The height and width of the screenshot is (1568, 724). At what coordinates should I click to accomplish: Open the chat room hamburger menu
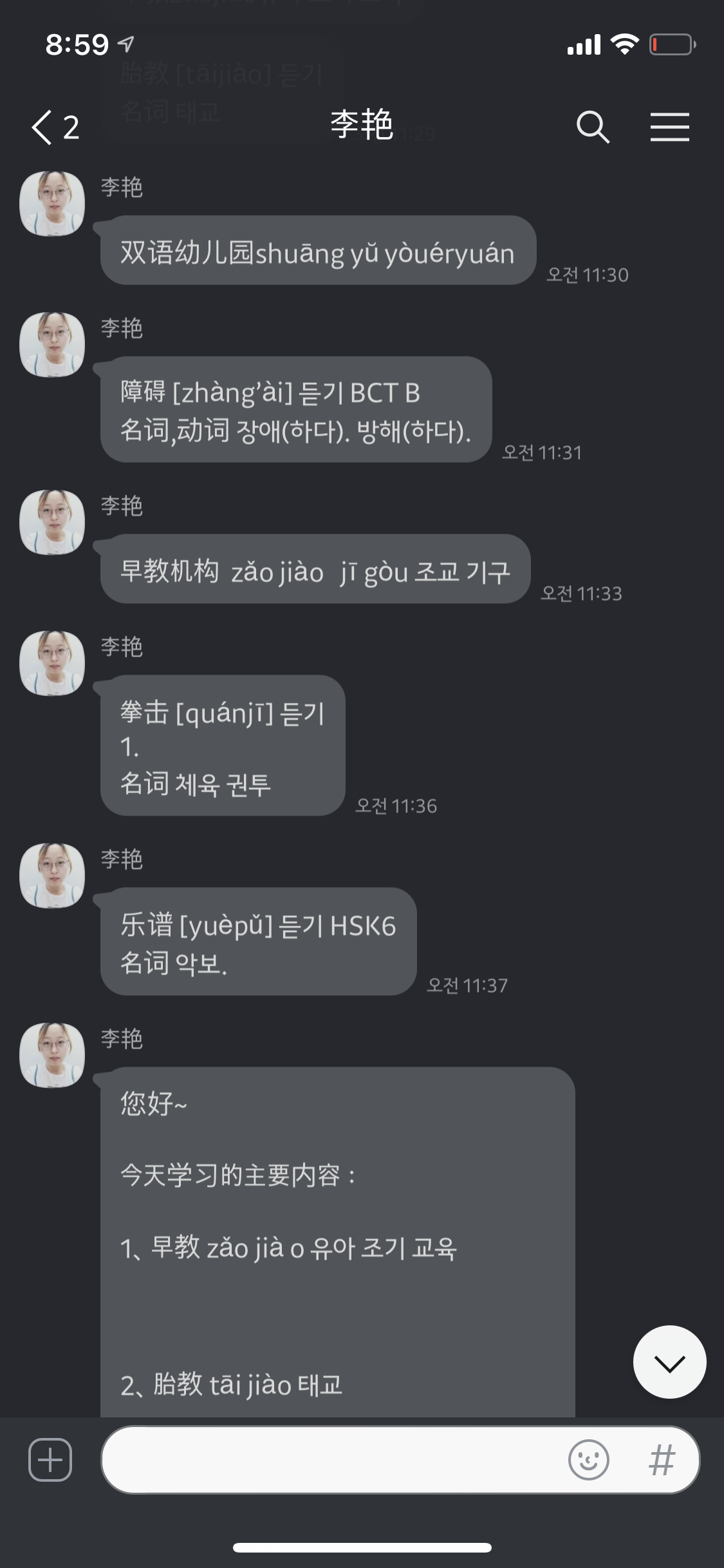(669, 127)
